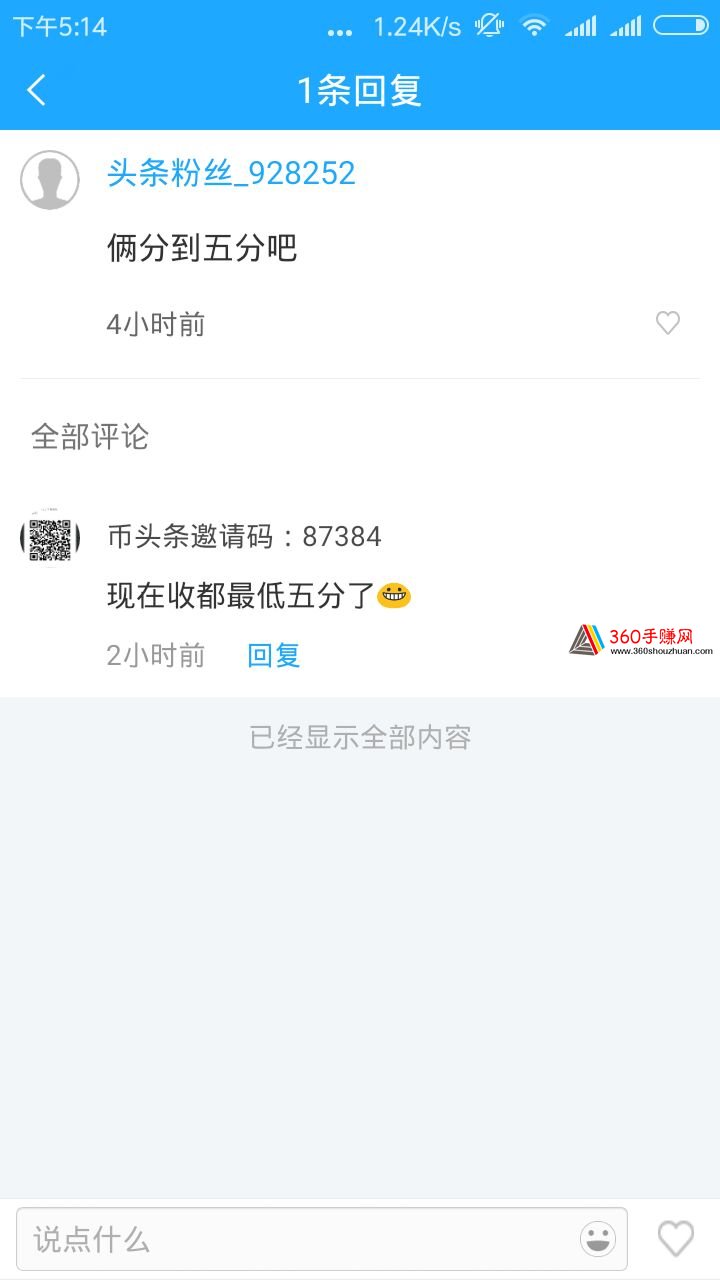Like the comment 俩分到五分吧
This screenshot has height=1280, width=720.
coord(667,323)
